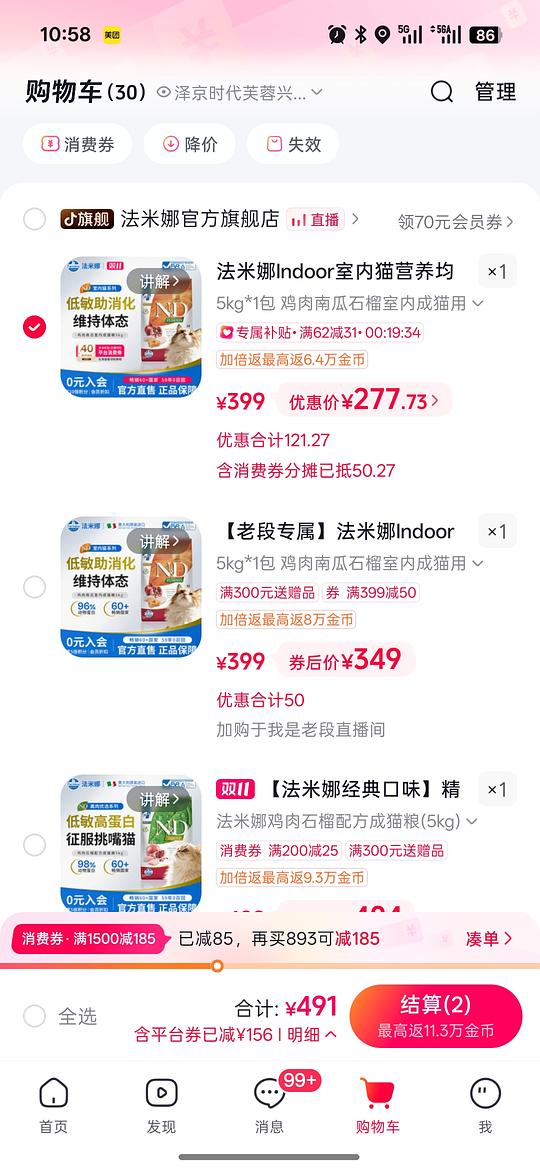
Task: Select the 【老段专属】法米娜Indoor item checkbox
Action: 34,587
